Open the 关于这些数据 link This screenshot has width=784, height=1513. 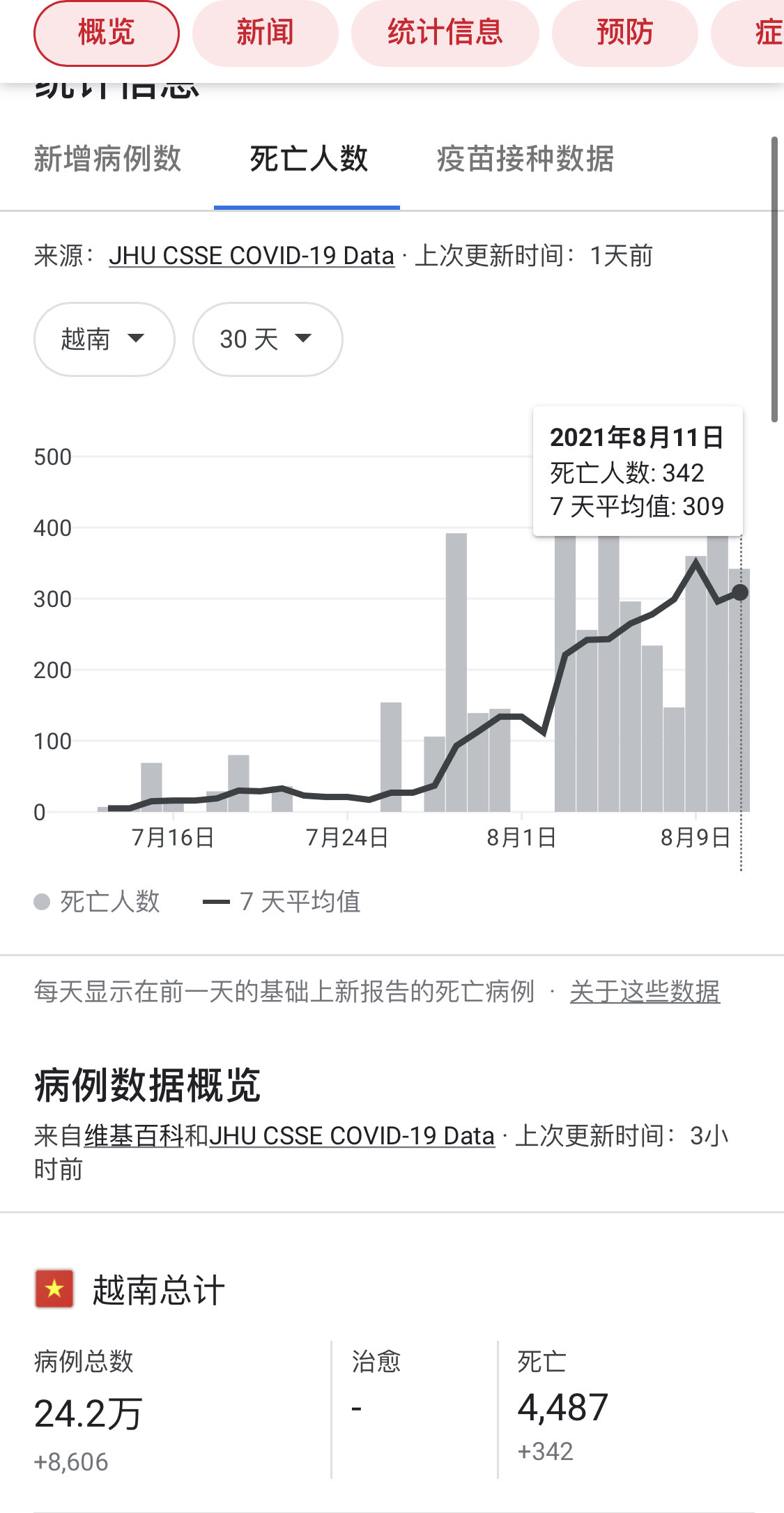pyautogui.click(x=645, y=991)
